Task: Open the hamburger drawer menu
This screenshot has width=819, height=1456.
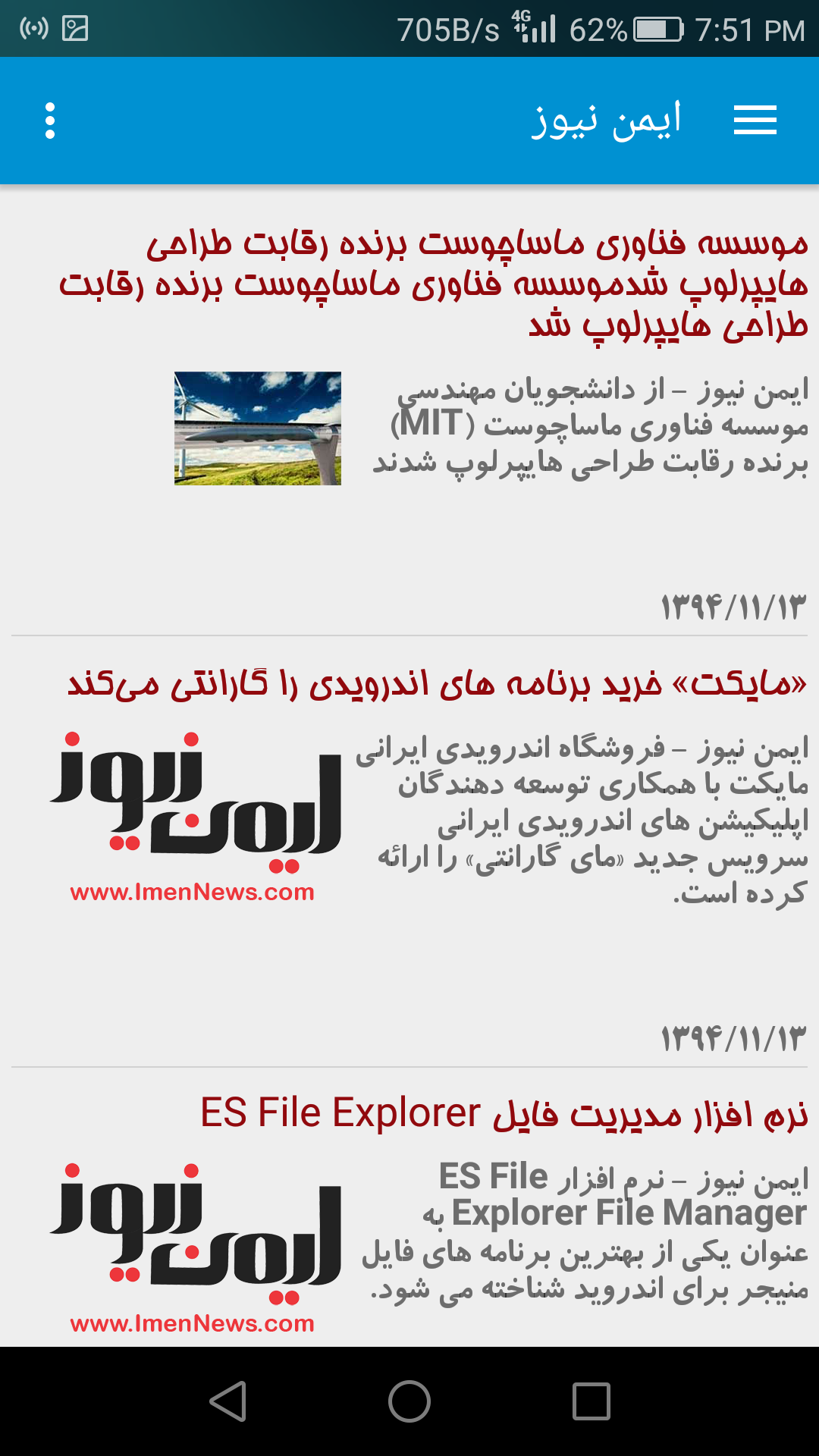Action: tap(755, 121)
